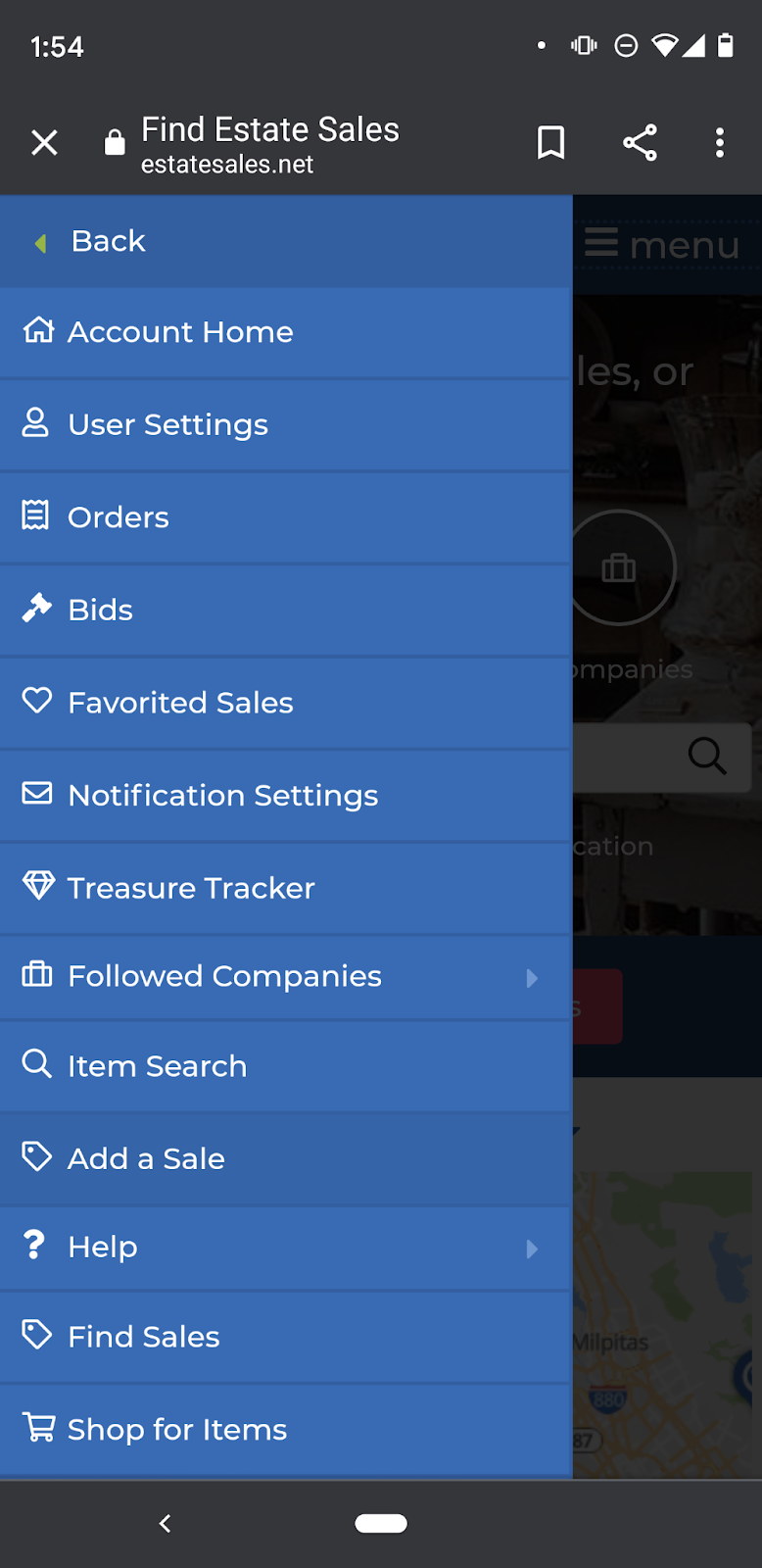Expand the Help submenu
This screenshot has height=1568, width=762.
coord(532,1249)
